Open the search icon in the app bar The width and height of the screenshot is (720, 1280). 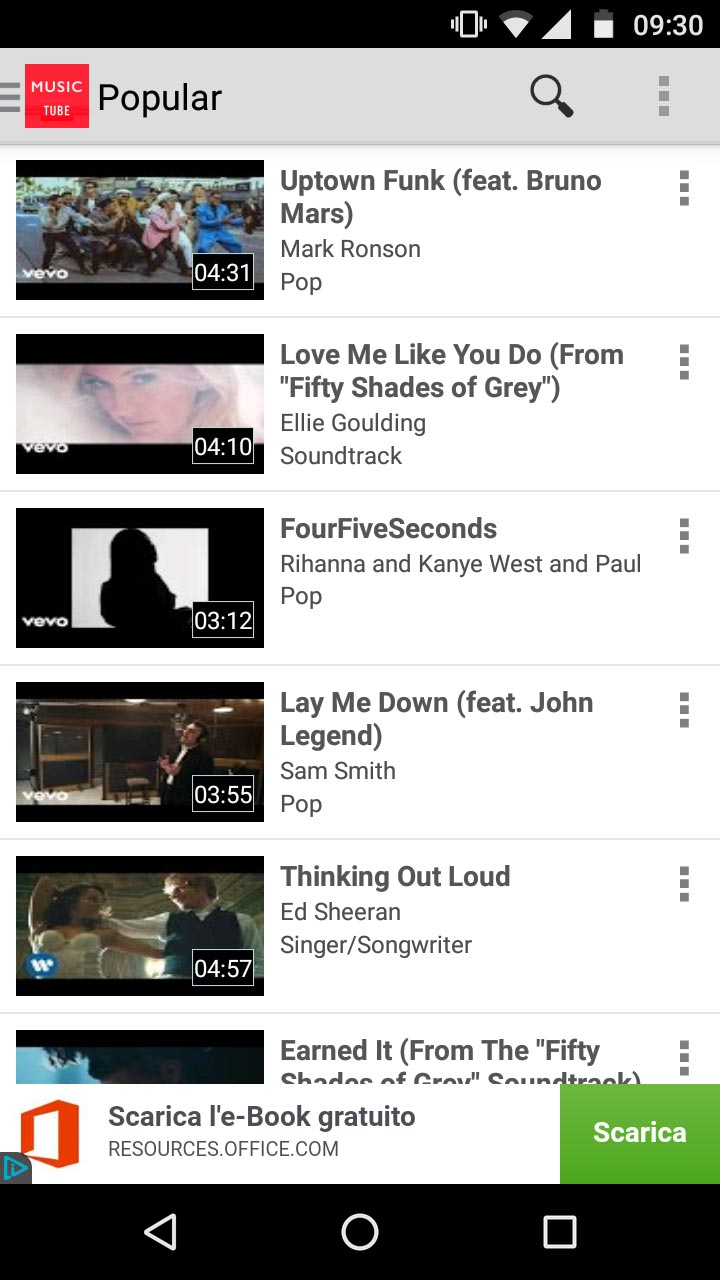pos(551,97)
